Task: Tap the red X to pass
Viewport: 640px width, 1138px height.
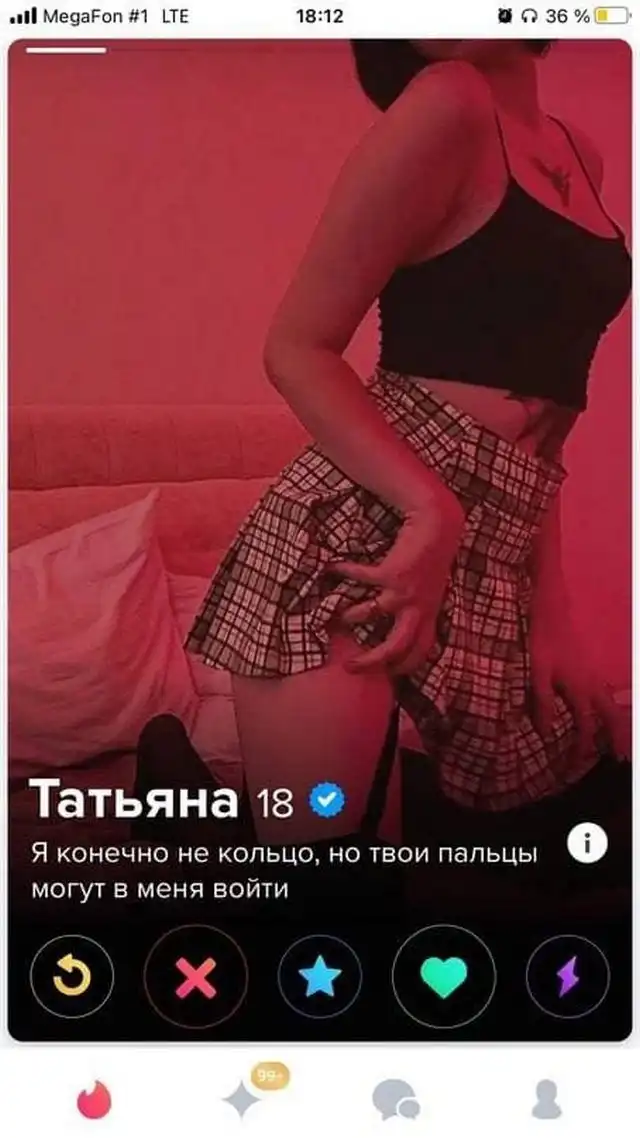Action: 196,976
